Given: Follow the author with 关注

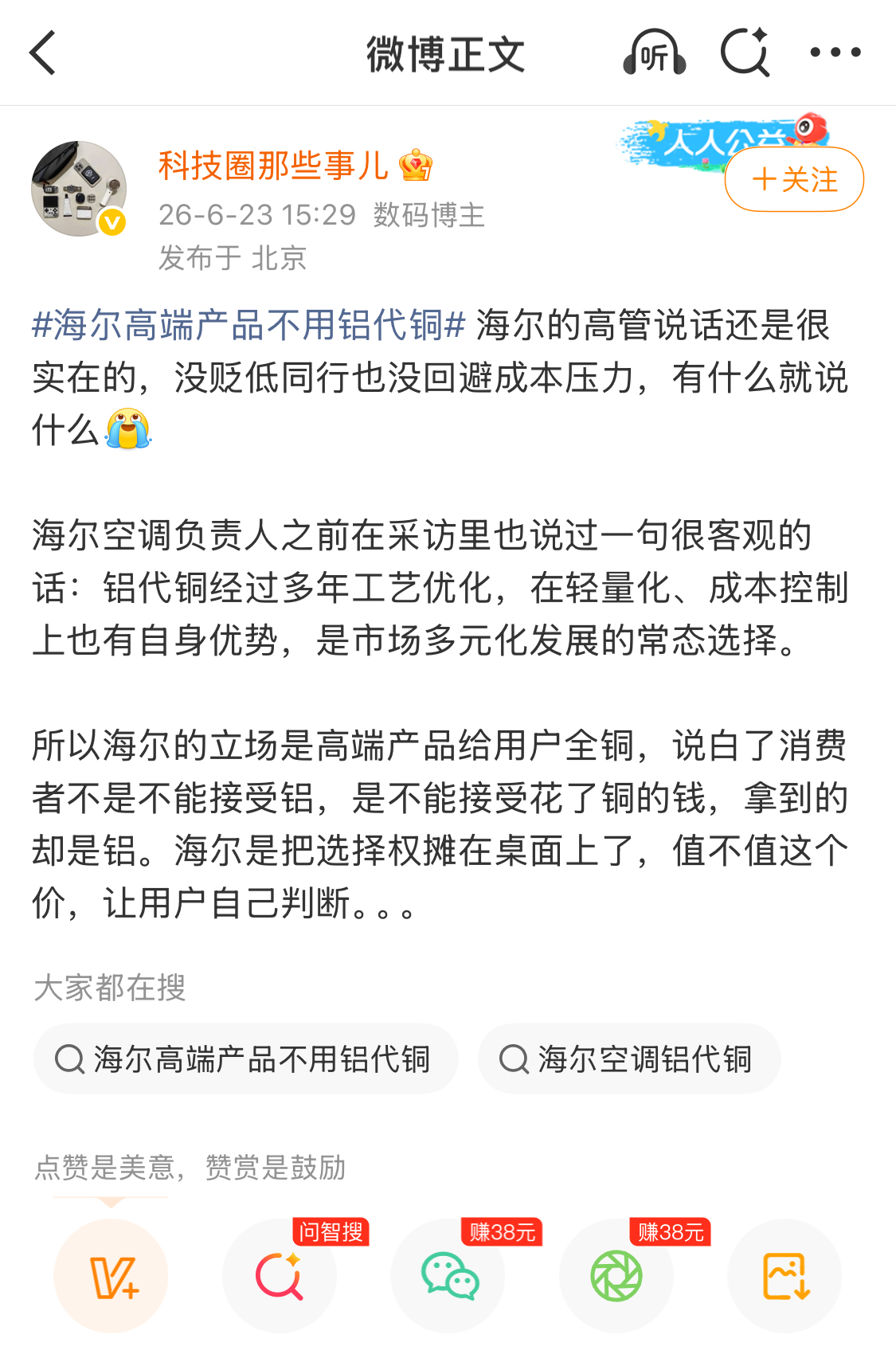Looking at the screenshot, I should click(794, 179).
